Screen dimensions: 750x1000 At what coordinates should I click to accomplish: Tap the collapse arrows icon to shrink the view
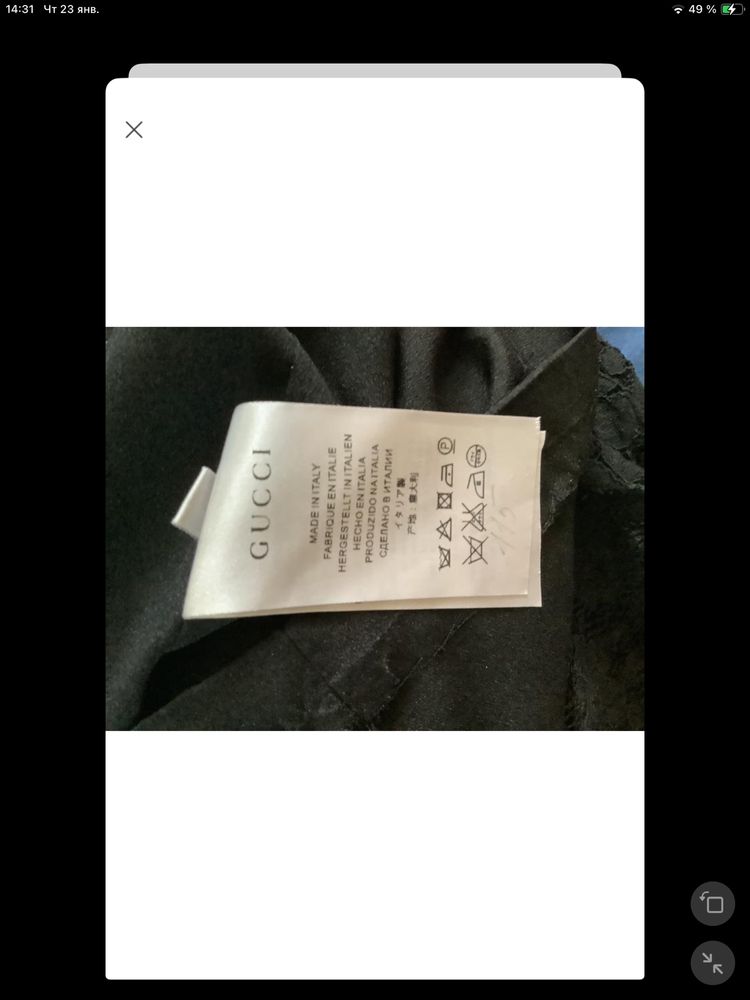pyautogui.click(x=712, y=963)
